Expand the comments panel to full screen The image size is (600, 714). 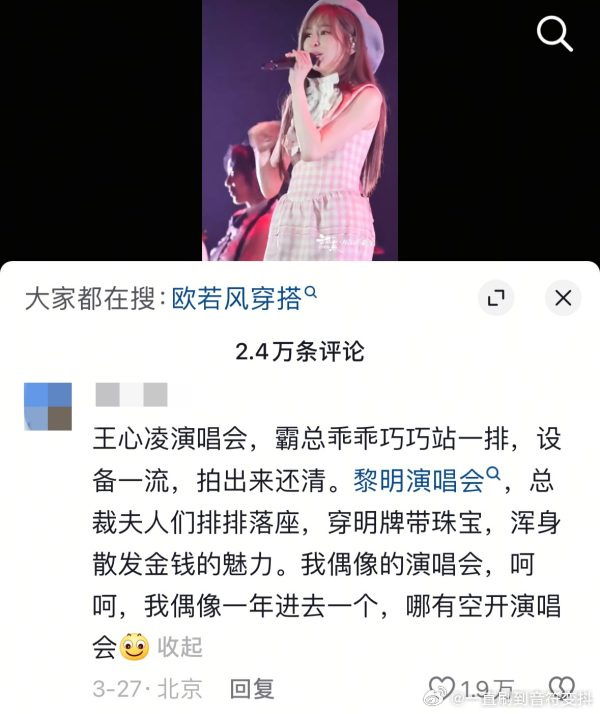(495, 297)
